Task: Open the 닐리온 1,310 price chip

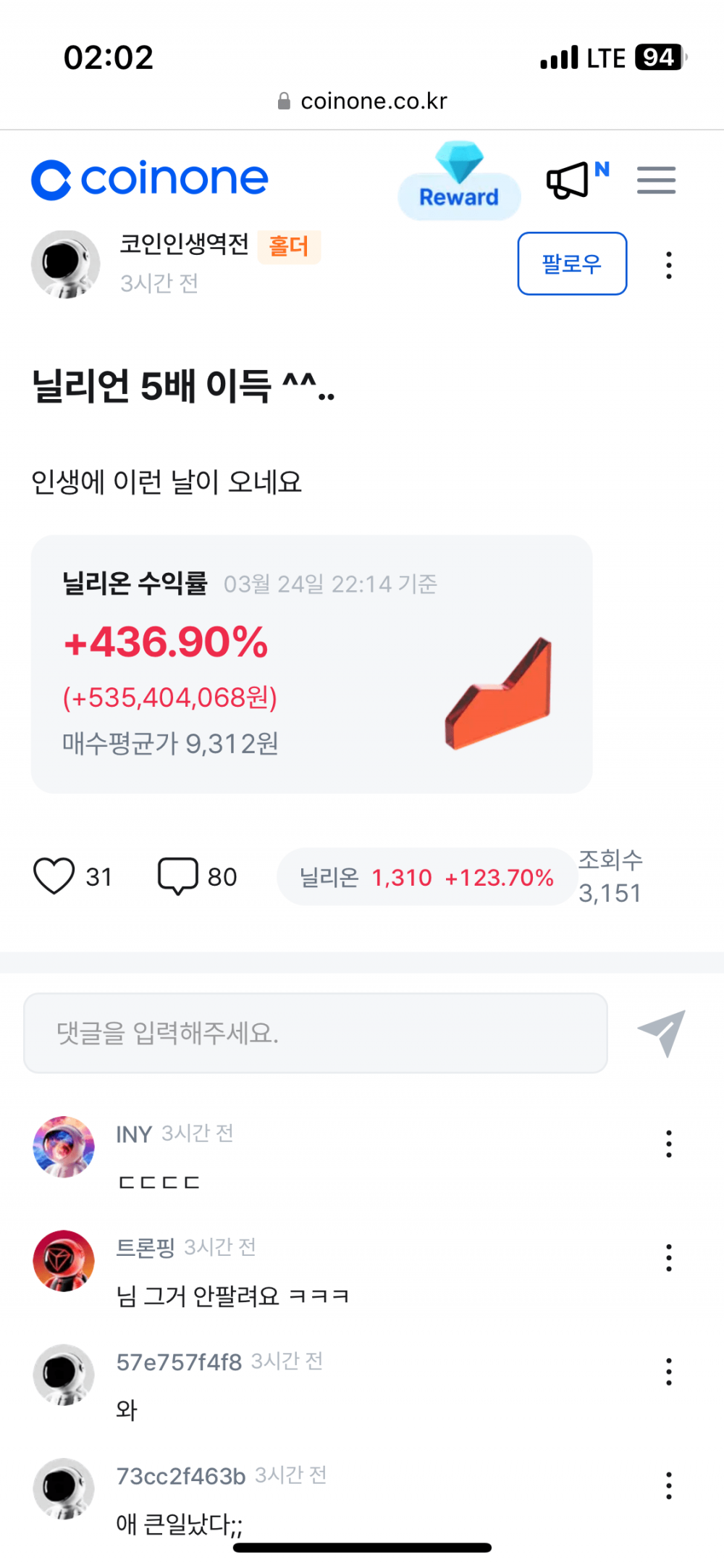Action: click(x=426, y=877)
